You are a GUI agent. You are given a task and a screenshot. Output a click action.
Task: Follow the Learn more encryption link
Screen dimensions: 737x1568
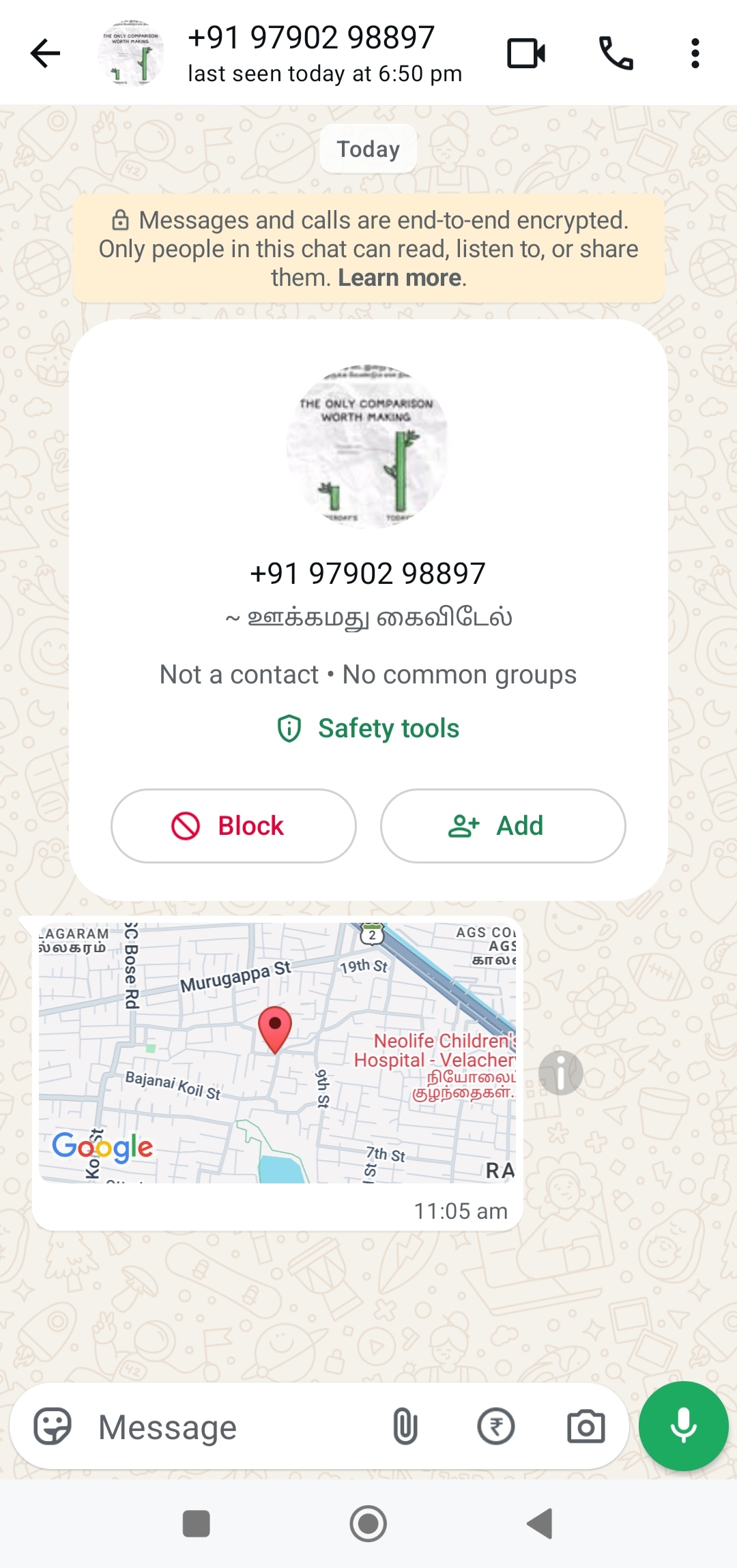pyautogui.click(x=400, y=278)
